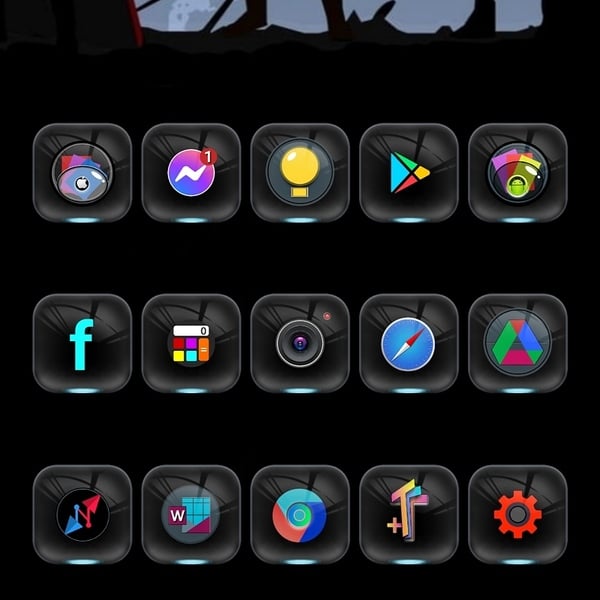Open the W tiles app icon
The image size is (600, 600).
point(191,515)
